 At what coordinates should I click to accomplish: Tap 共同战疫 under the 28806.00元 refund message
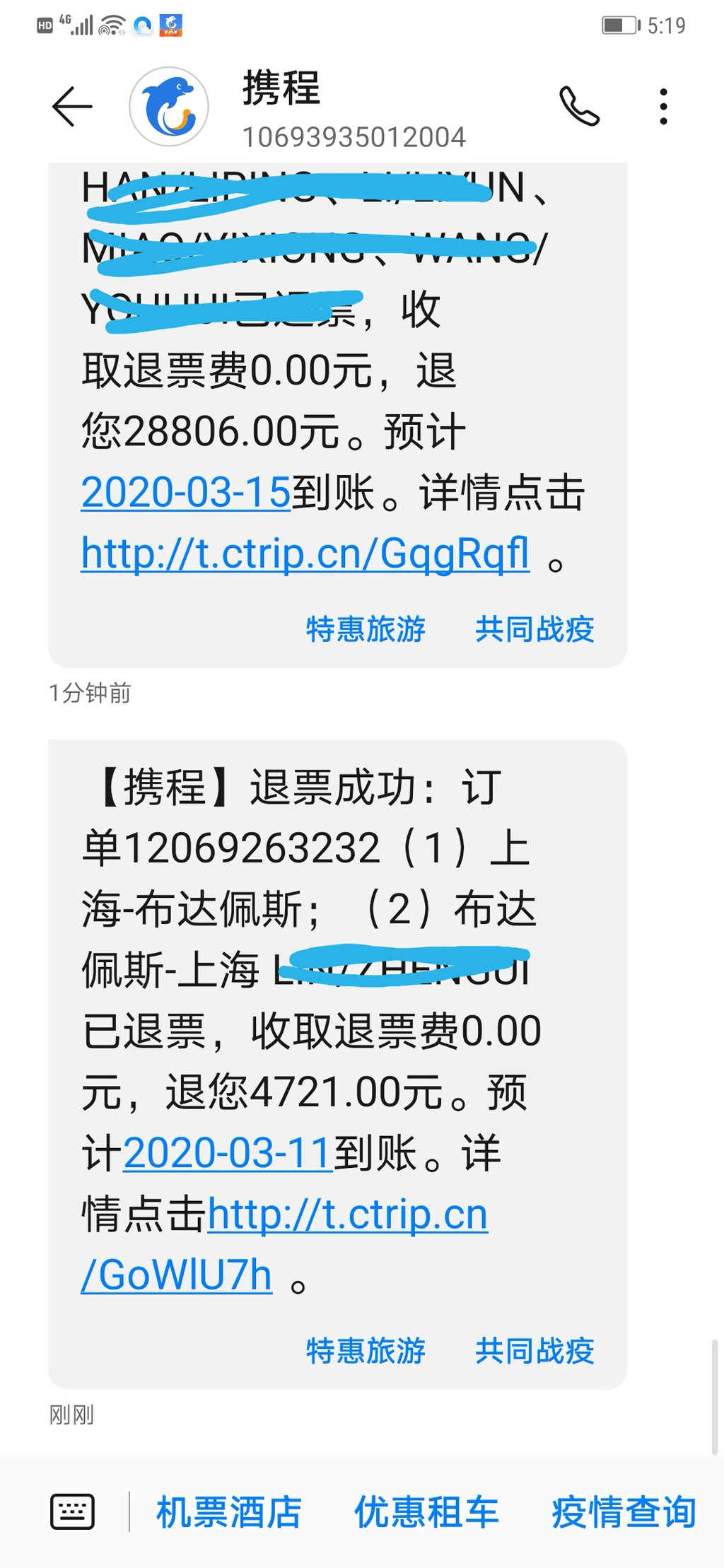coord(535,629)
